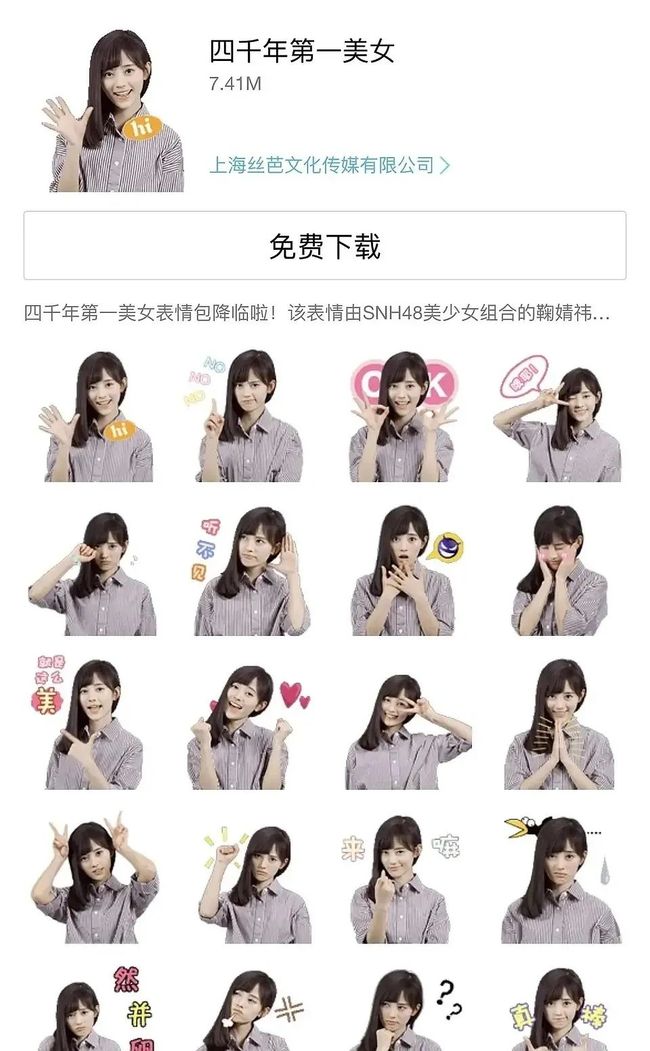Open the 上海丝芭文化传媒有限公司 publisher link
The height and width of the screenshot is (1051, 650).
click(x=329, y=165)
